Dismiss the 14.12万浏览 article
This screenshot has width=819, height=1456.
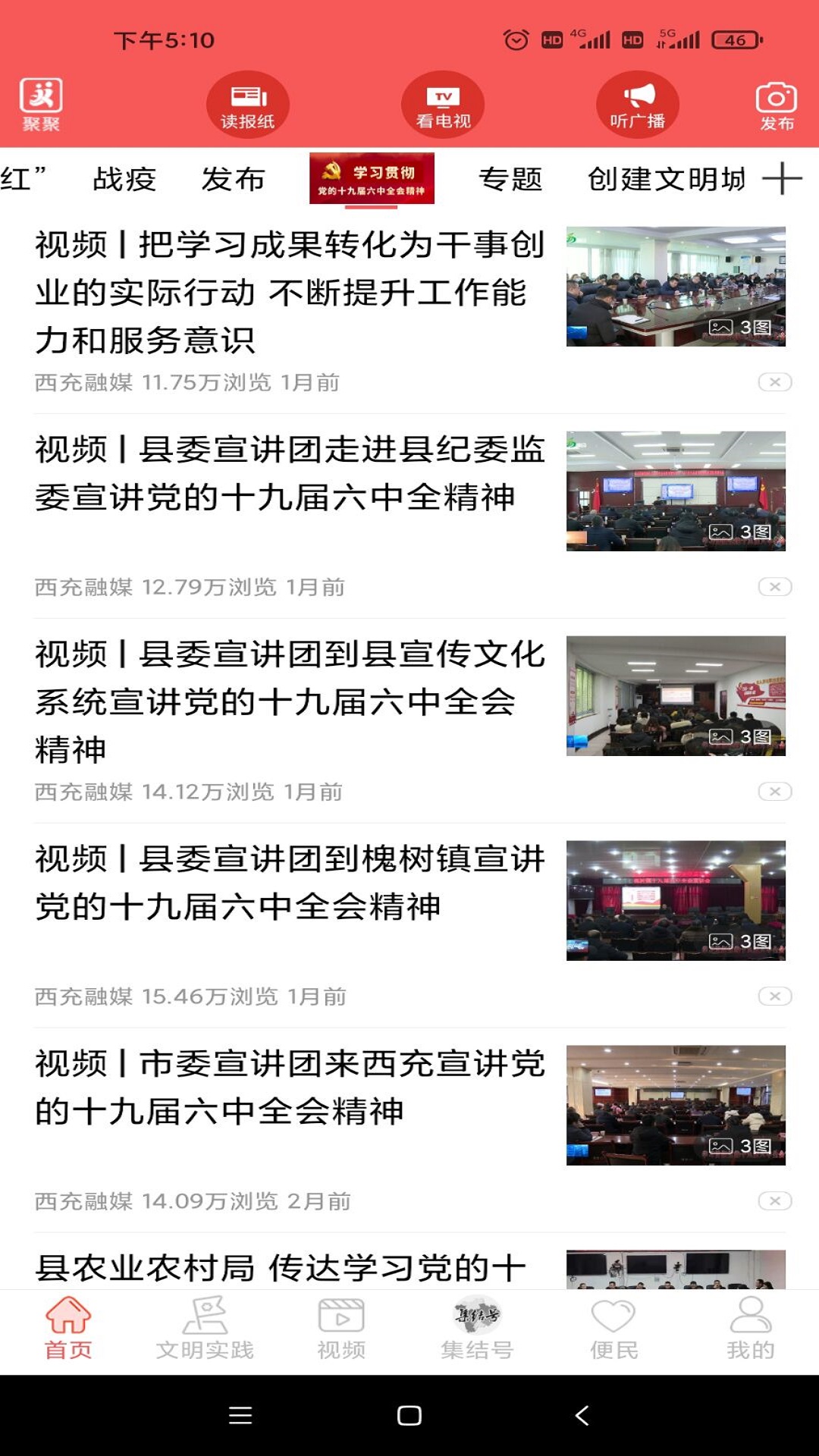click(x=775, y=792)
